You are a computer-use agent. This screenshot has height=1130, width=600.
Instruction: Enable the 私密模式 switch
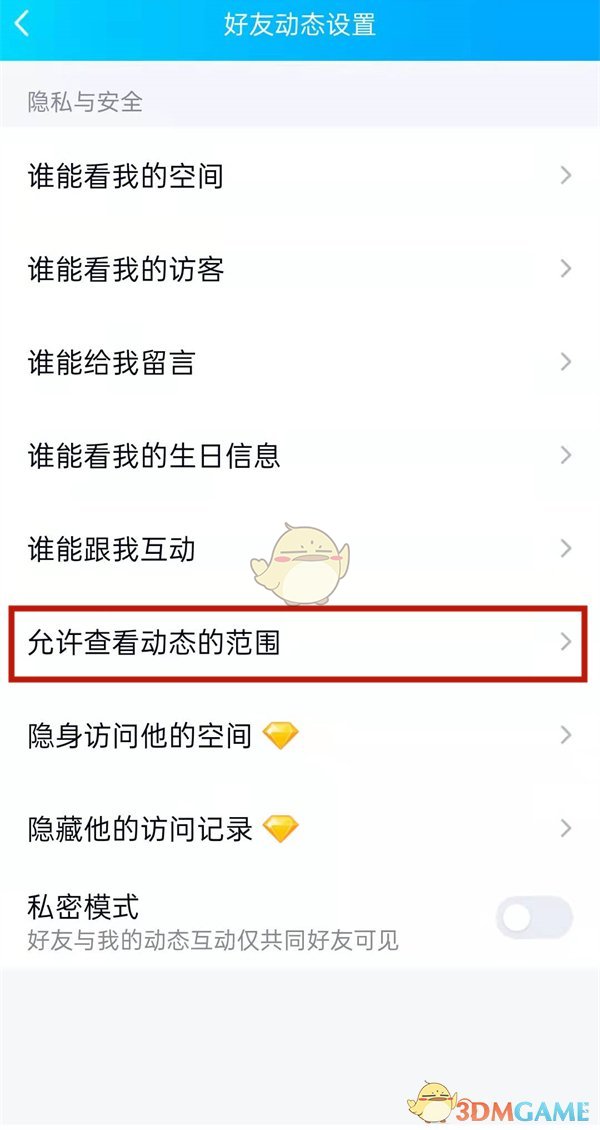(x=534, y=918)
